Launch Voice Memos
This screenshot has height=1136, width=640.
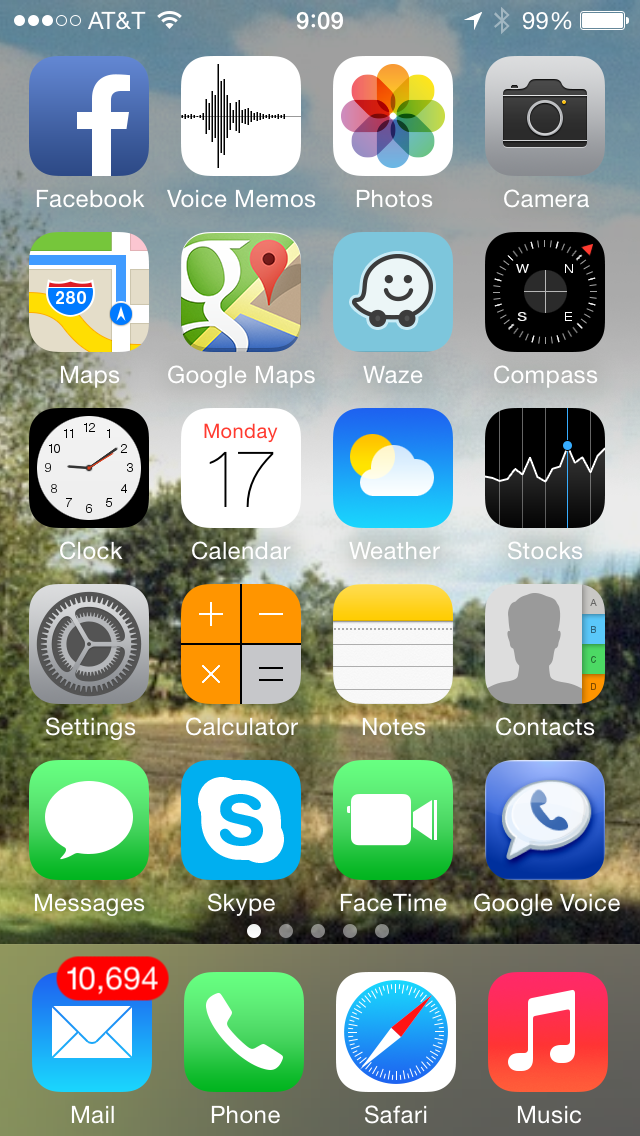tap(241, 116)
